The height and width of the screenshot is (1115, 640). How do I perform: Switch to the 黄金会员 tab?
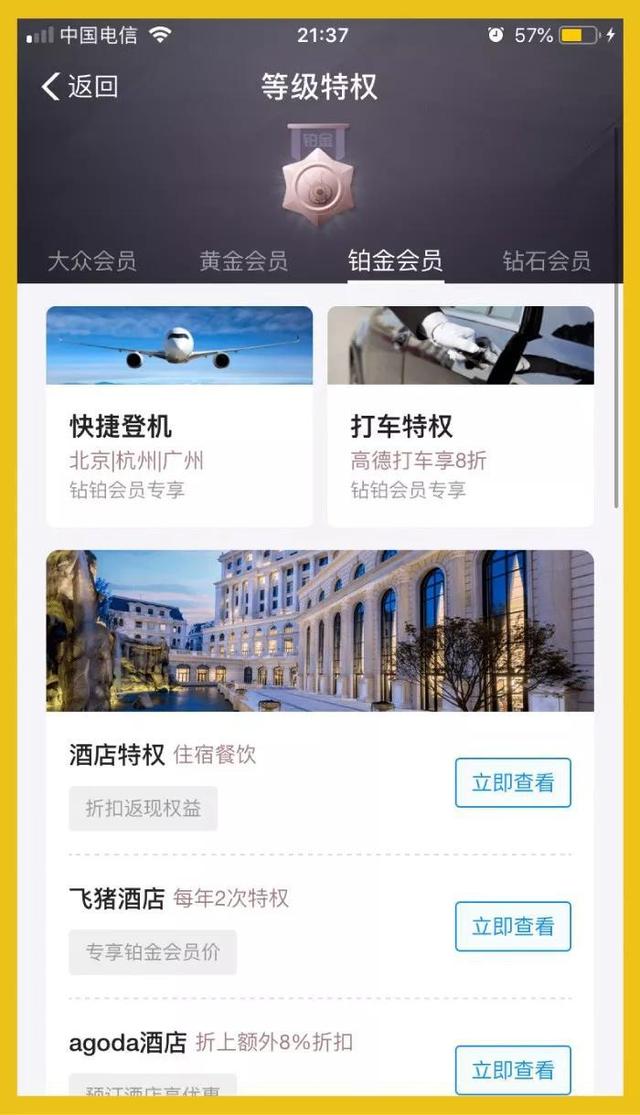[243, 262]
